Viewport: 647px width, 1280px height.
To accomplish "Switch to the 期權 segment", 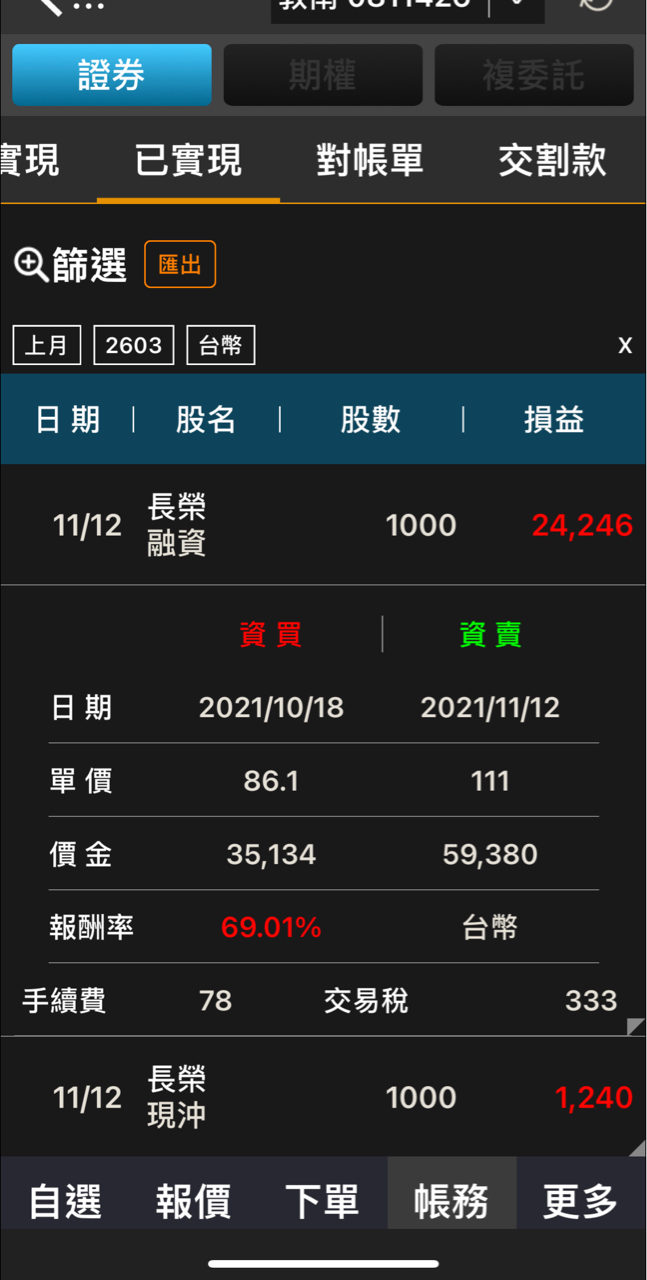I will [x=322, y=75].
